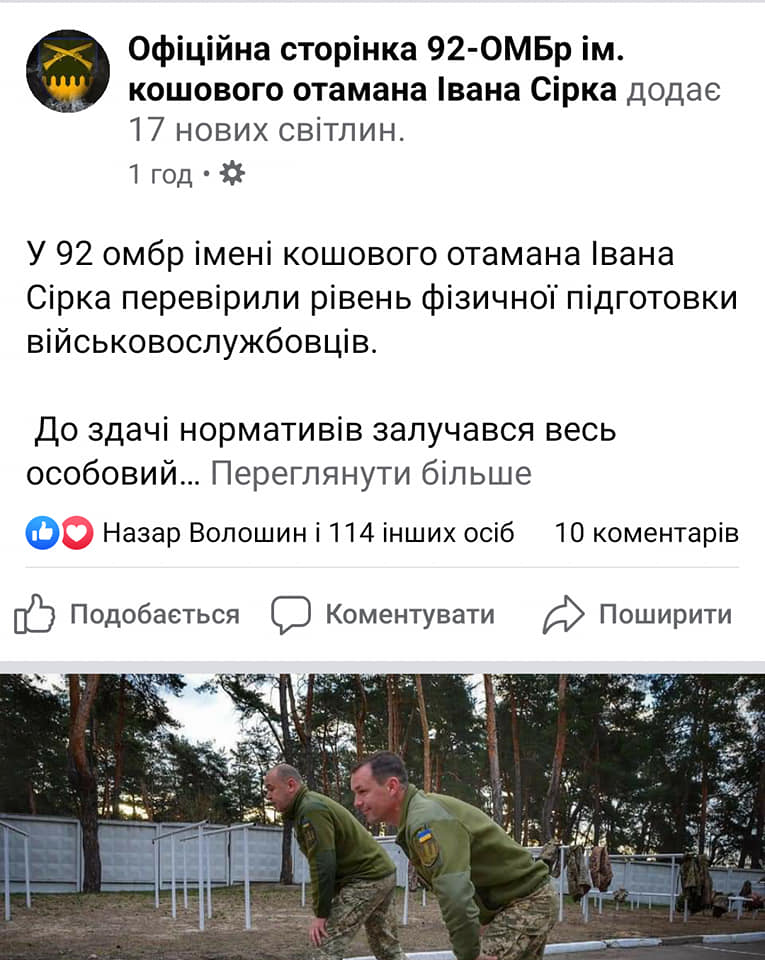Tap Коментувати to write a comment
The image size is (765, 960).
tap(383, 614)
